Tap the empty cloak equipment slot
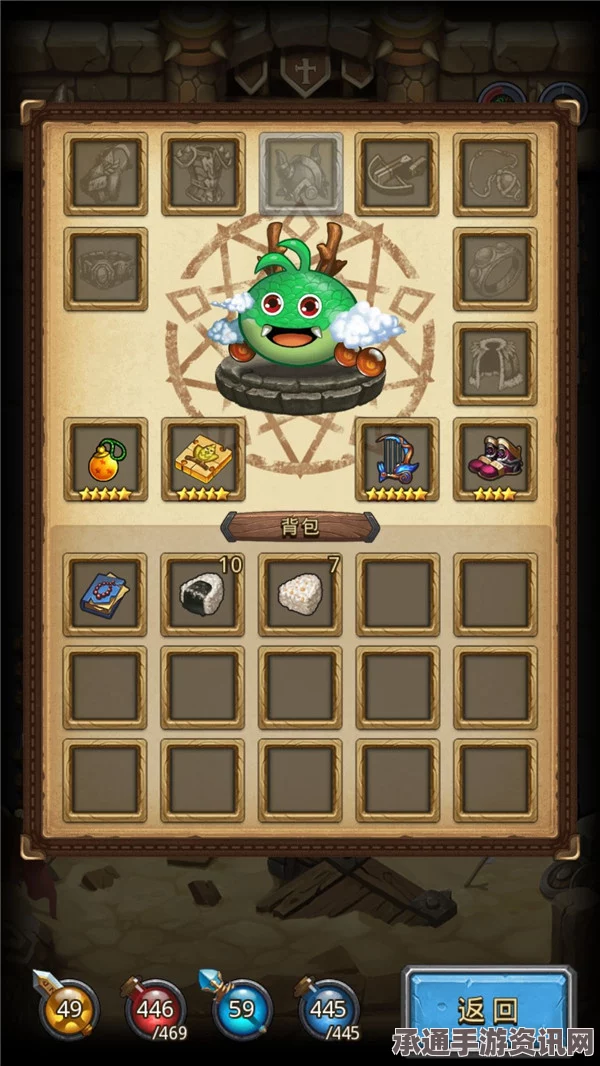The image size is (600, 1066). click(495, 362)
